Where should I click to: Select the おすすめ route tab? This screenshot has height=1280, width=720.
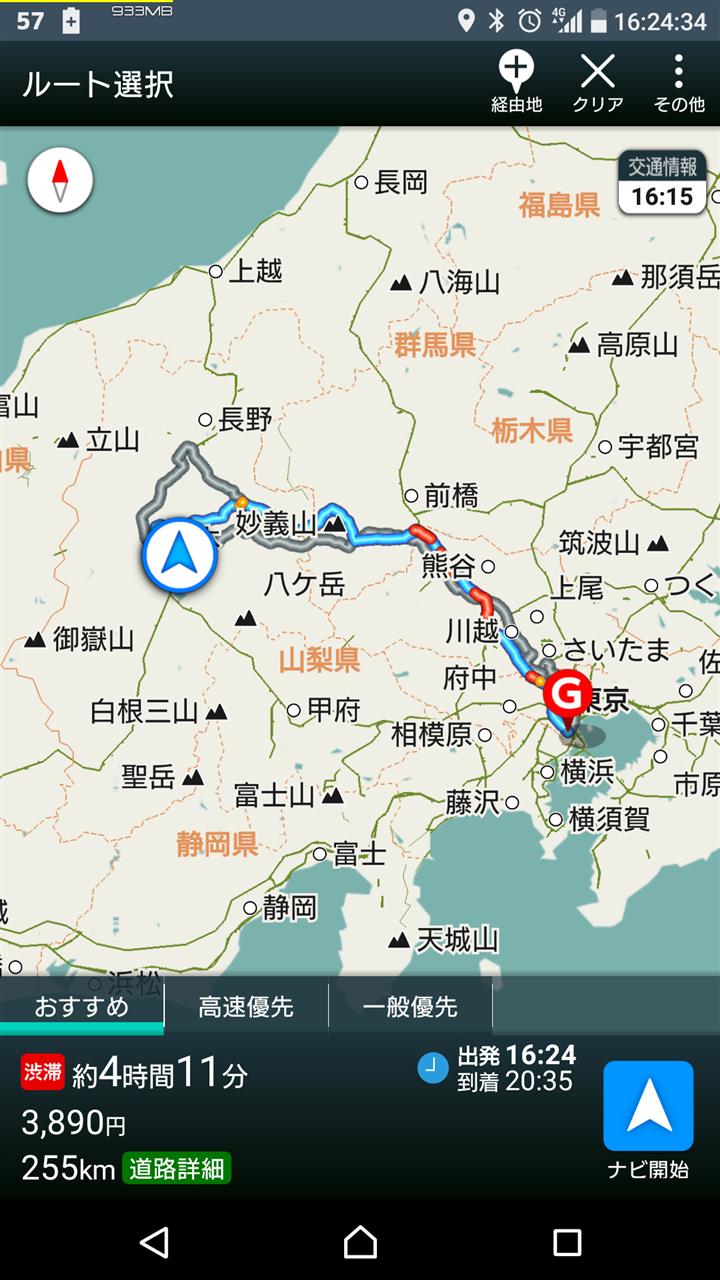pyautogui.click(x=82, y=1007)
